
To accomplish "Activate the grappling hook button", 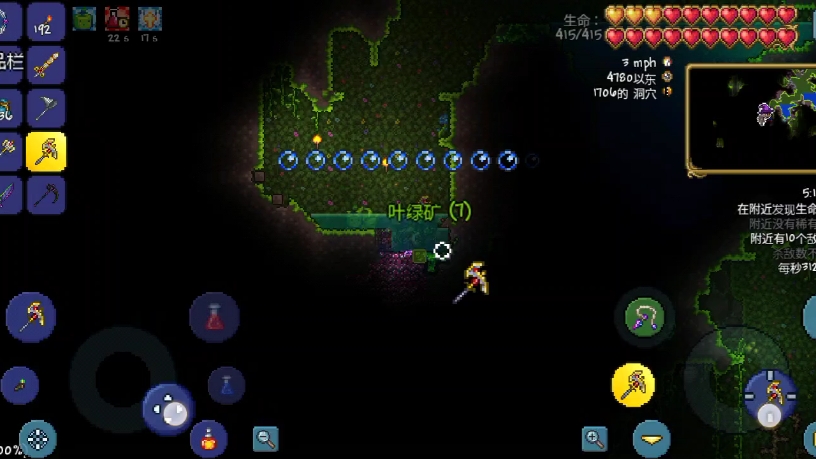I will (643, 318).
